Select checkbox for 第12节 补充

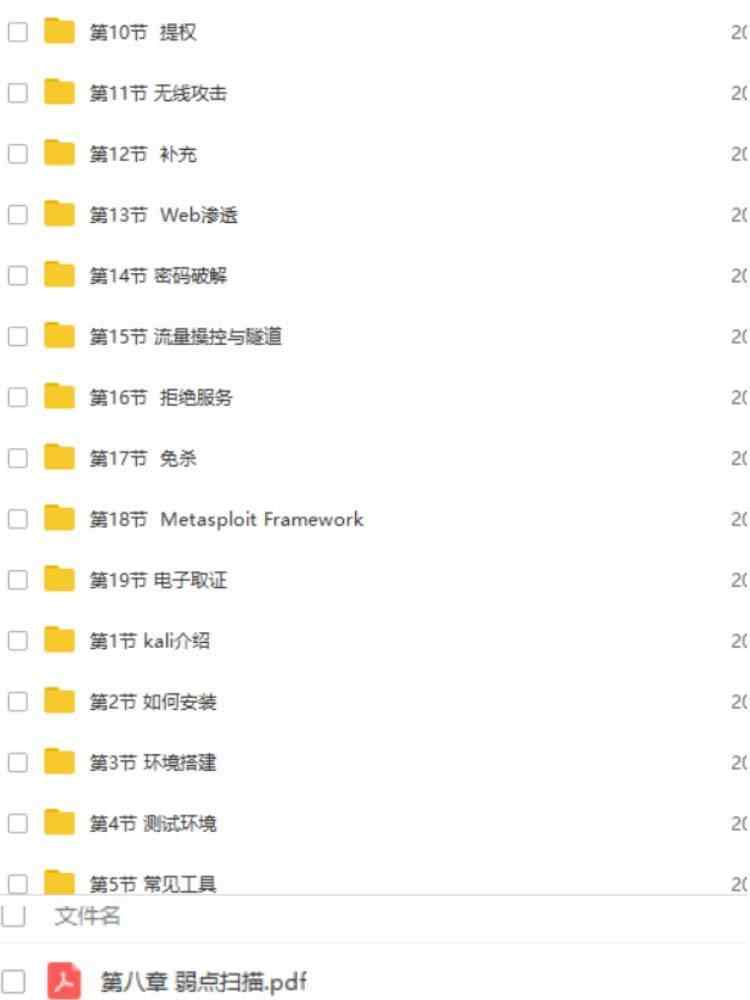[18, 155]
